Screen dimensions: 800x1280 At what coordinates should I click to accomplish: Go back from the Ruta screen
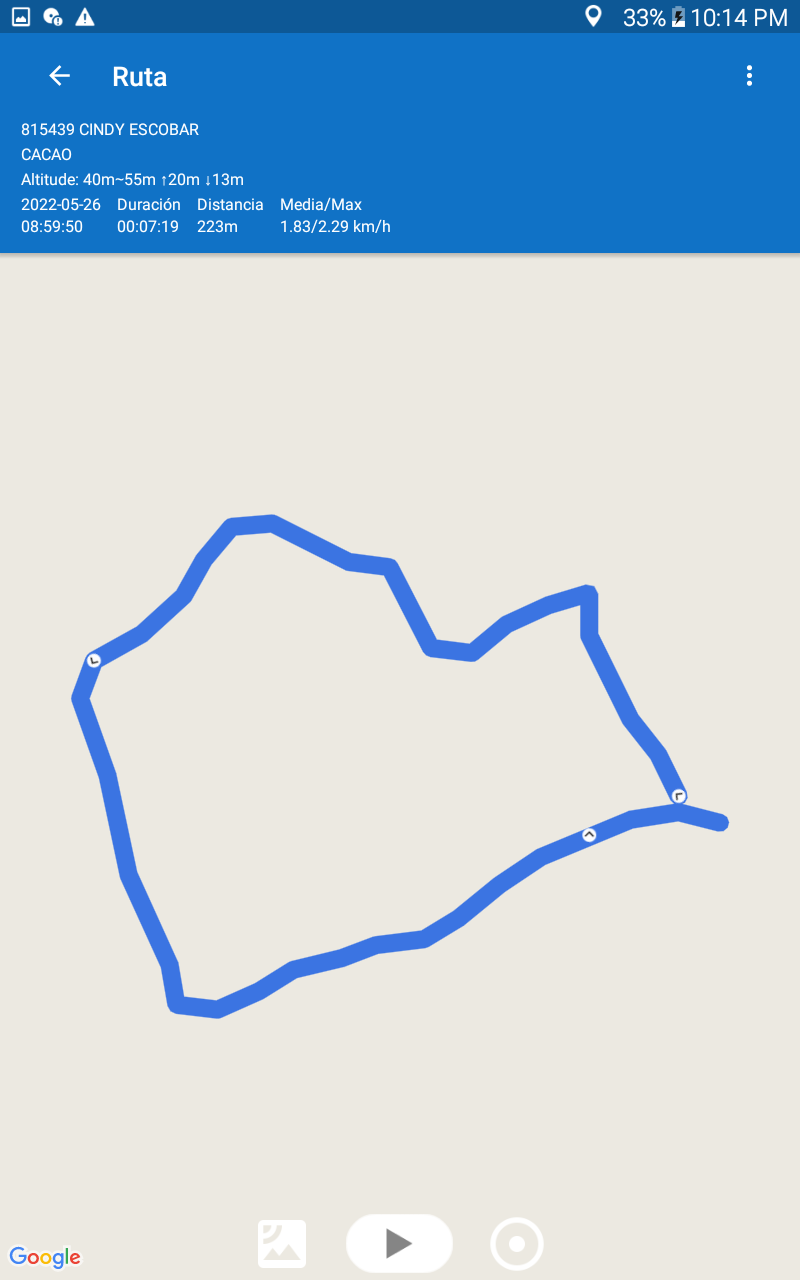pyautogui.click(x=60, y=76)
